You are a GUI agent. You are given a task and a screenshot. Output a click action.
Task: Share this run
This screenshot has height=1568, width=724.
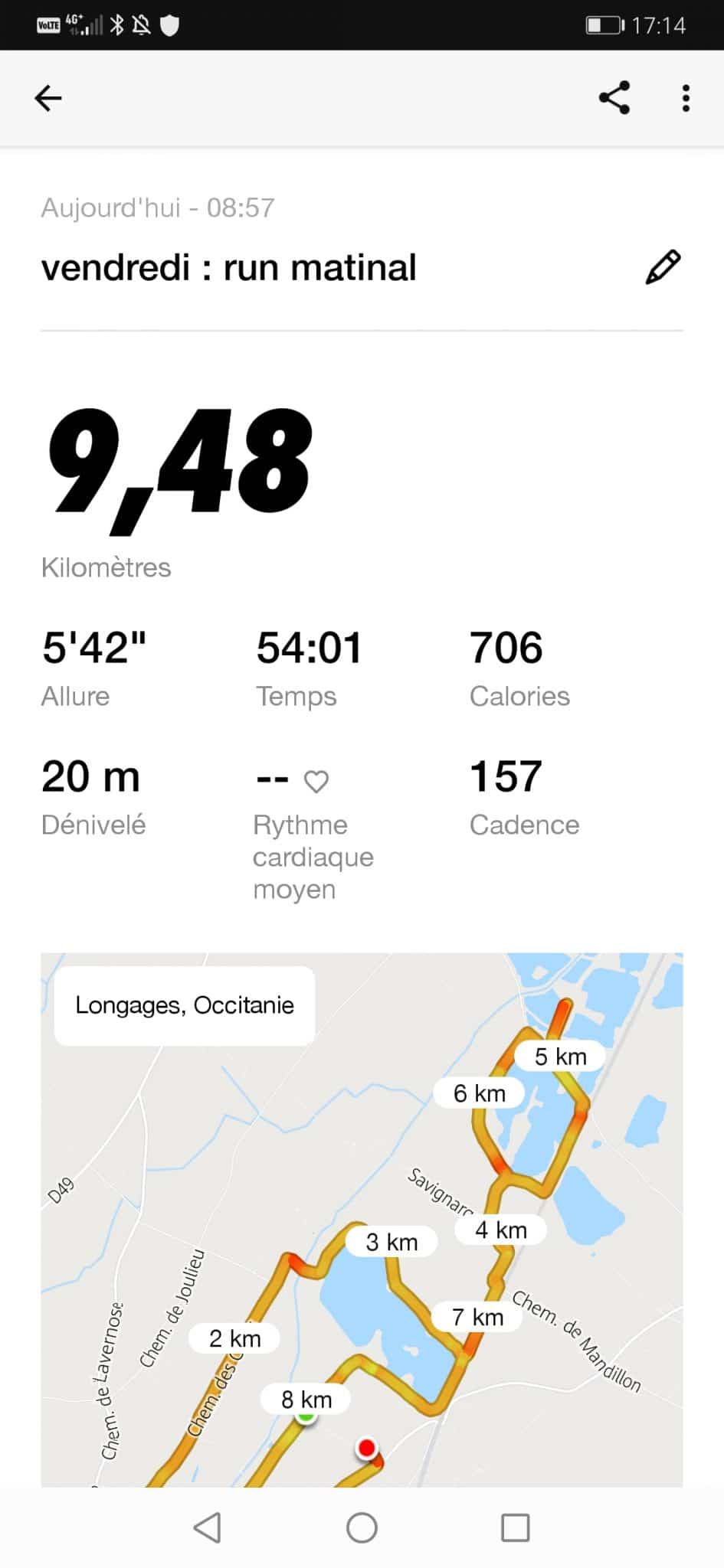tap(614, 98)
